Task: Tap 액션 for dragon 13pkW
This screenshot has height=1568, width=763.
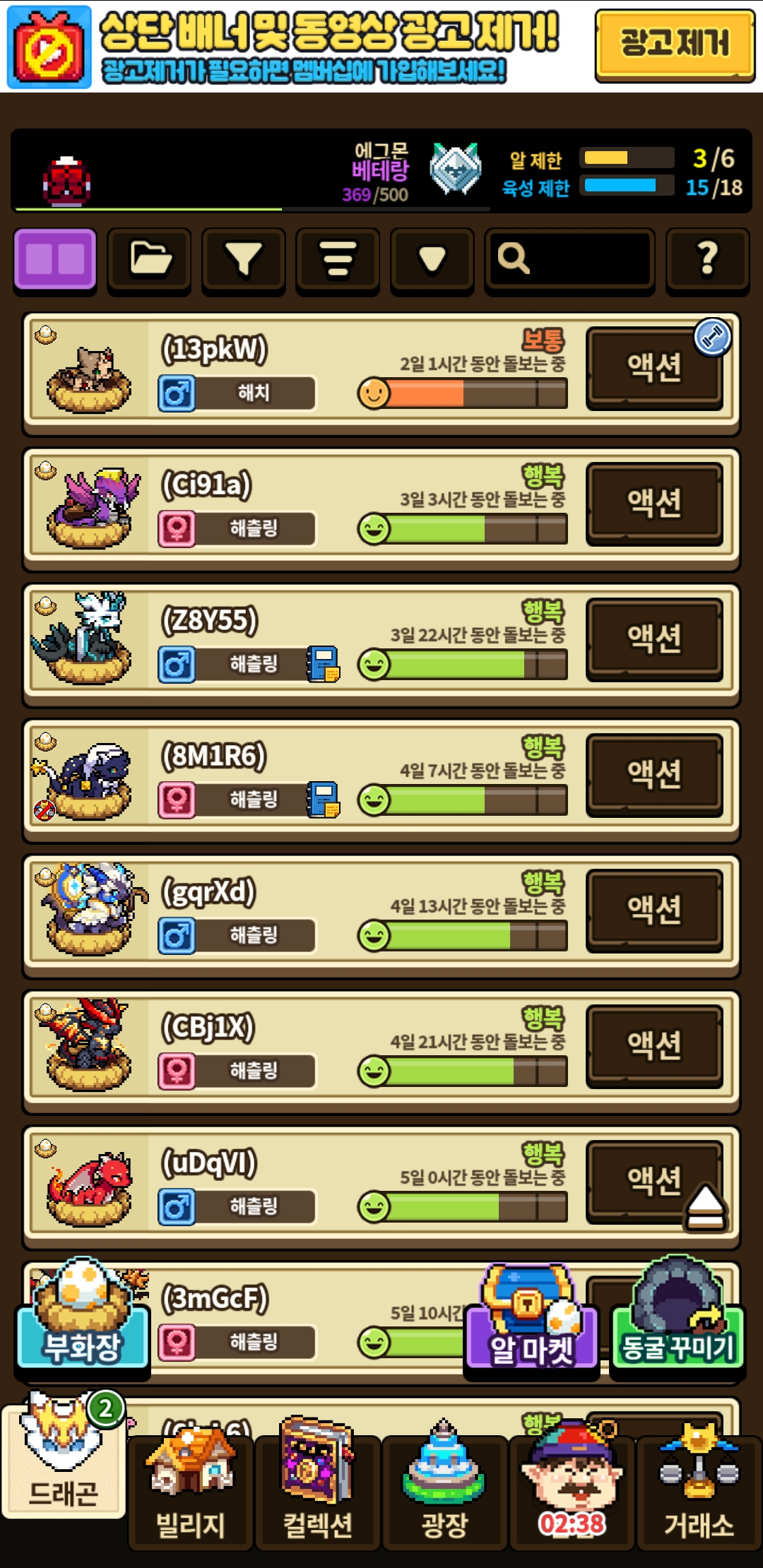Action: pos(654,368)
